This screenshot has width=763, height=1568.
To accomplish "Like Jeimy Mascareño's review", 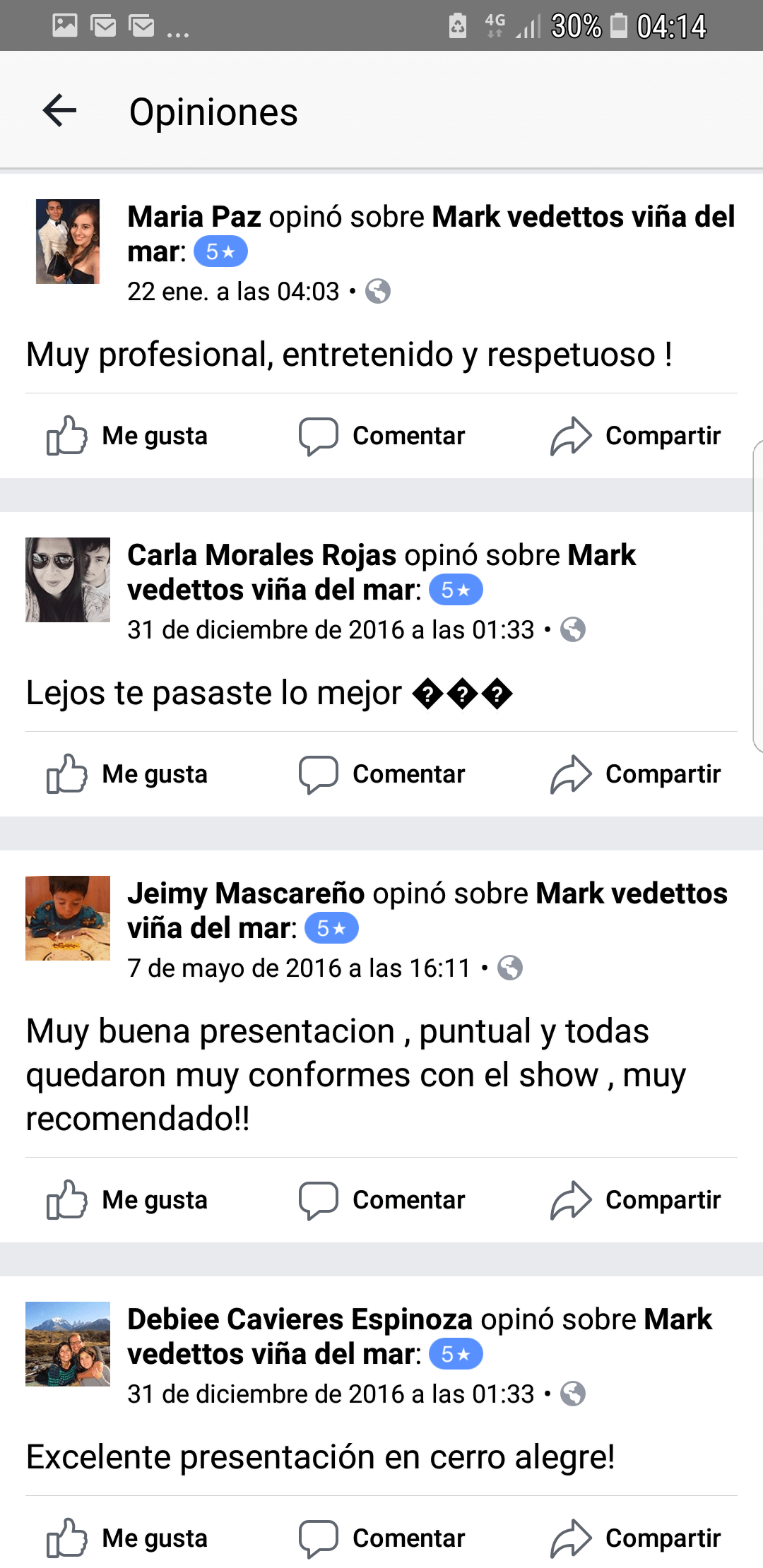I will point(128,1200).
